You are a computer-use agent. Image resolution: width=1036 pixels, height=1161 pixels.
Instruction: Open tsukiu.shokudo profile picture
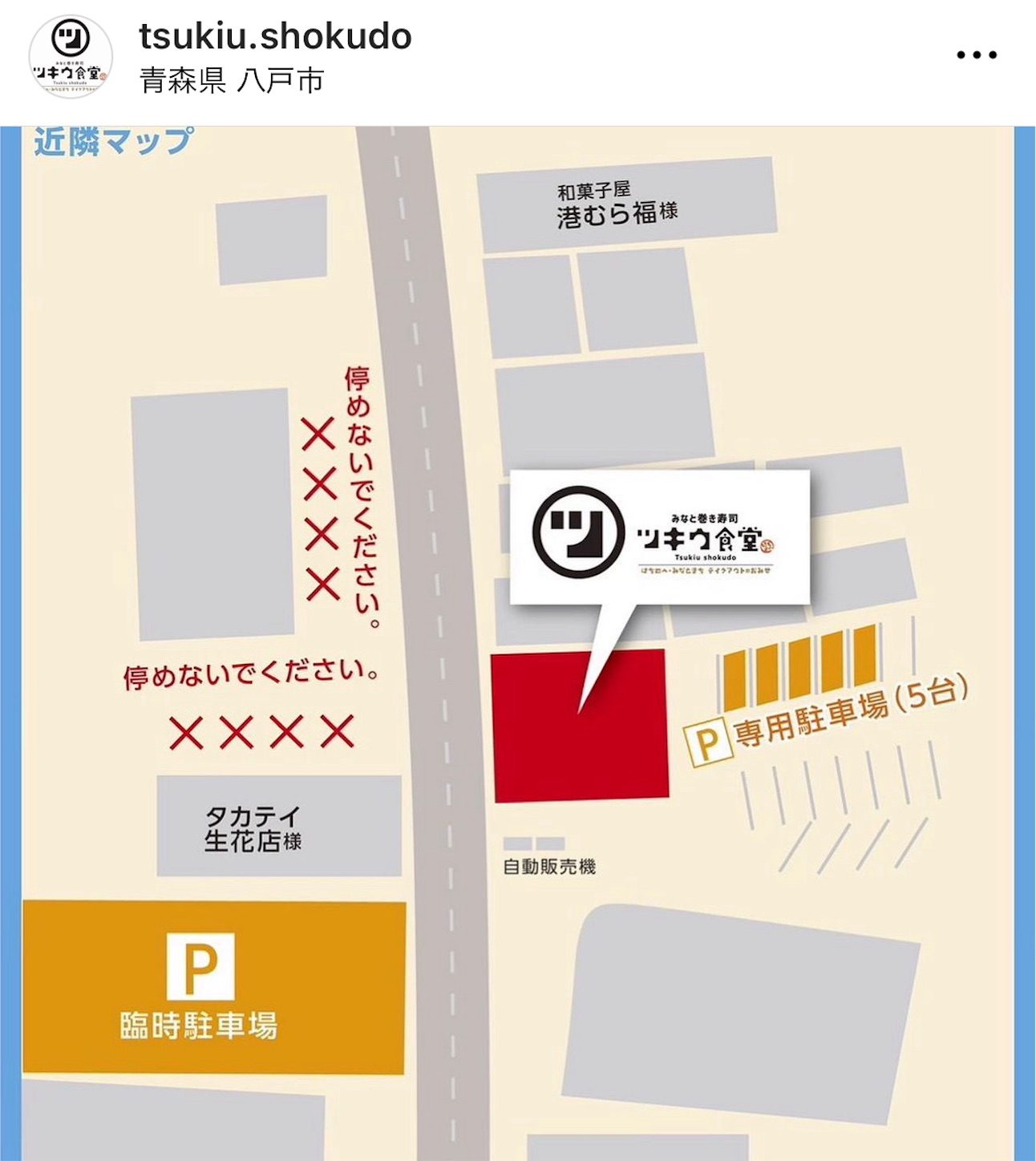(x=71, y=57)
